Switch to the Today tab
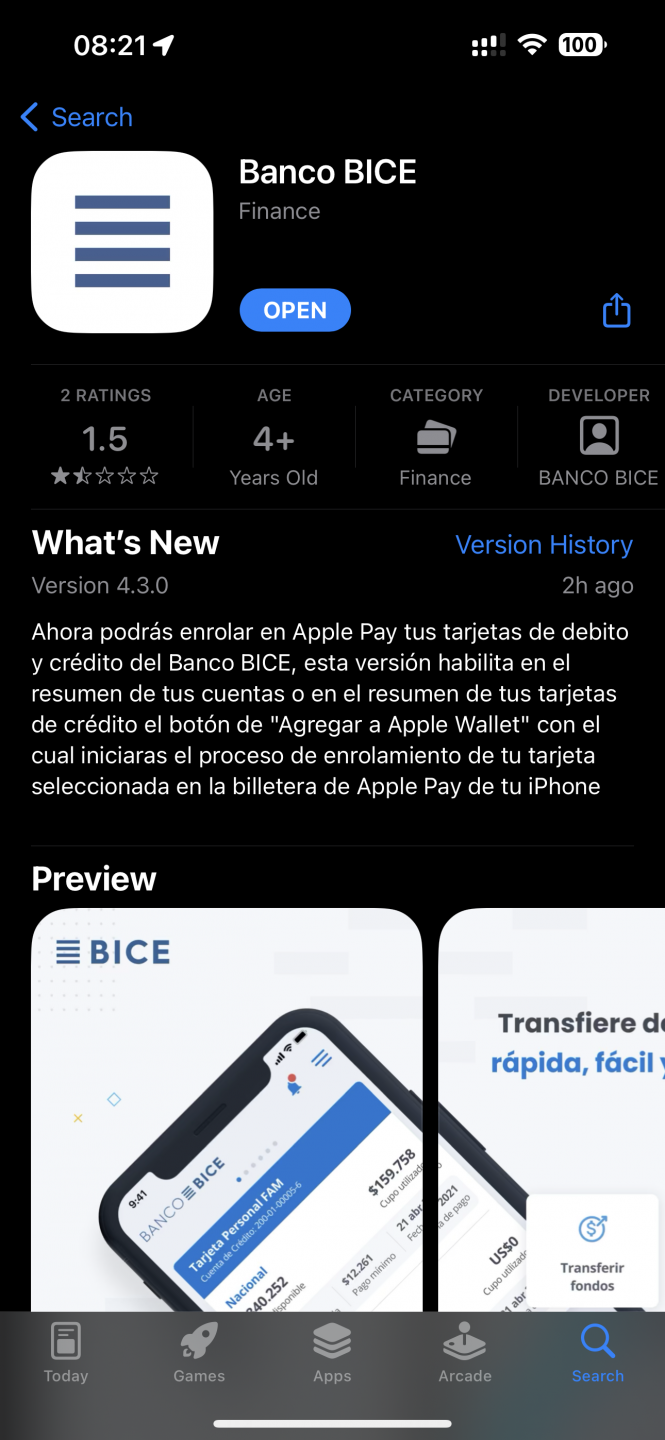 pos(66,1352)
